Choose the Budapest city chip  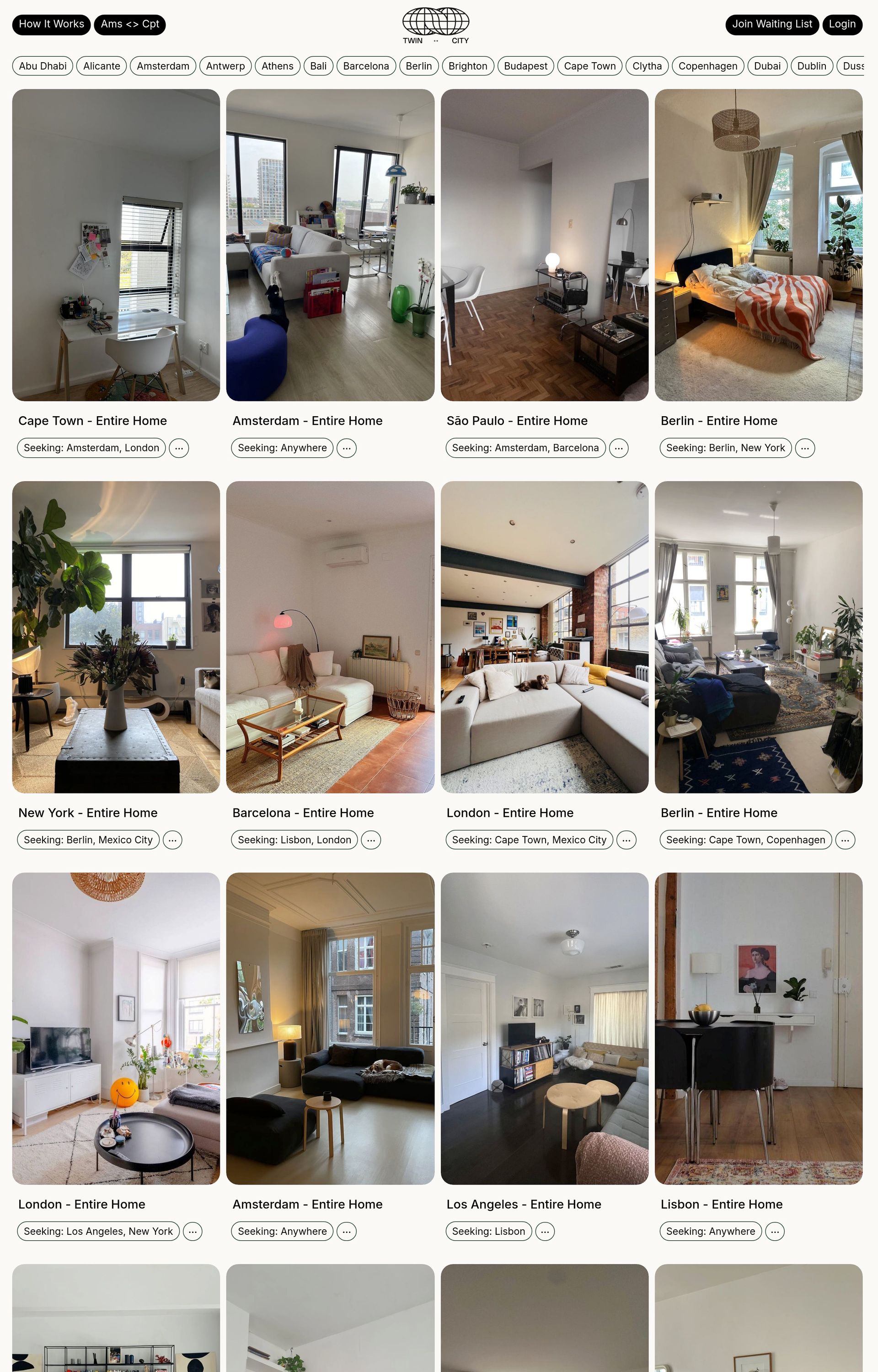click(525, 66)
